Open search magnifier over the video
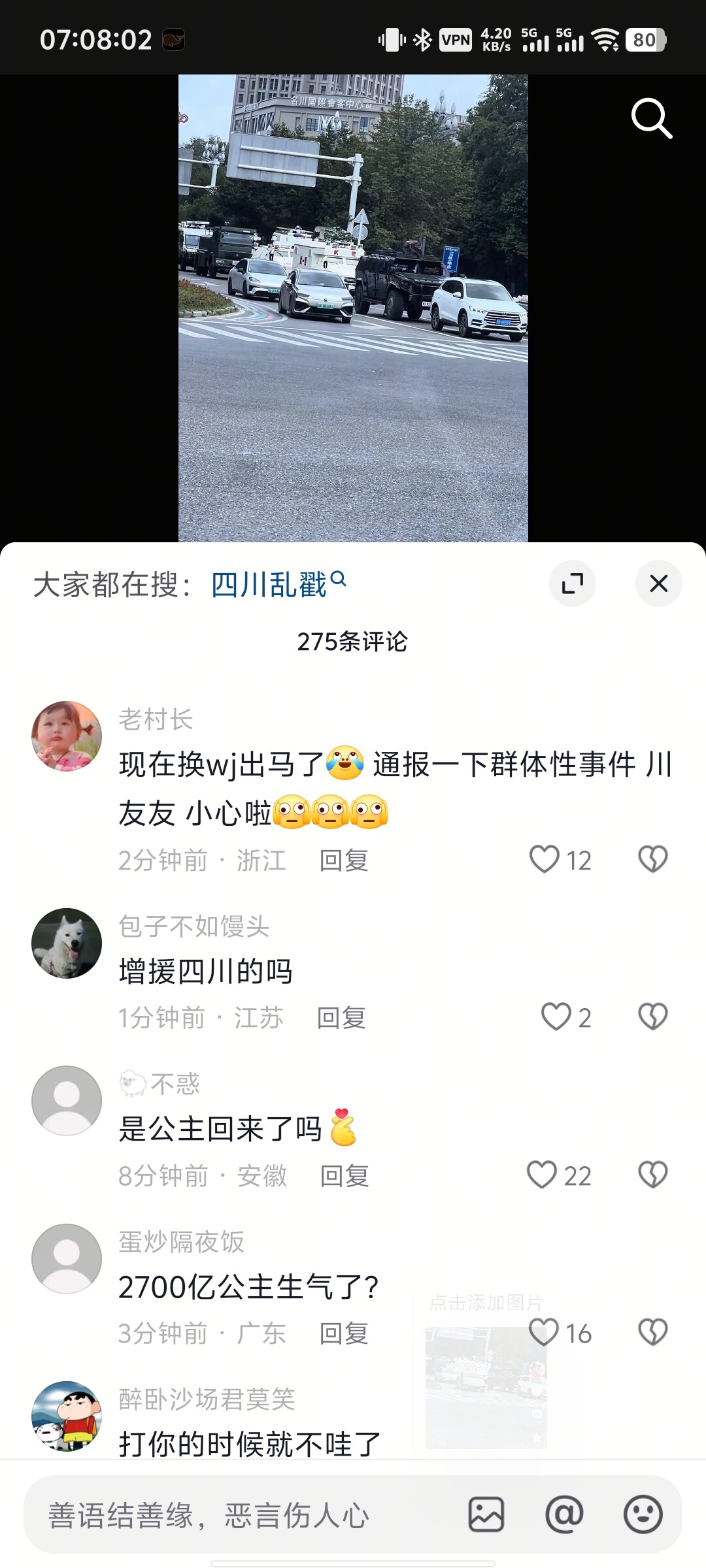Viewport: 706px width, 1568px height. click(x=651, y=119)
